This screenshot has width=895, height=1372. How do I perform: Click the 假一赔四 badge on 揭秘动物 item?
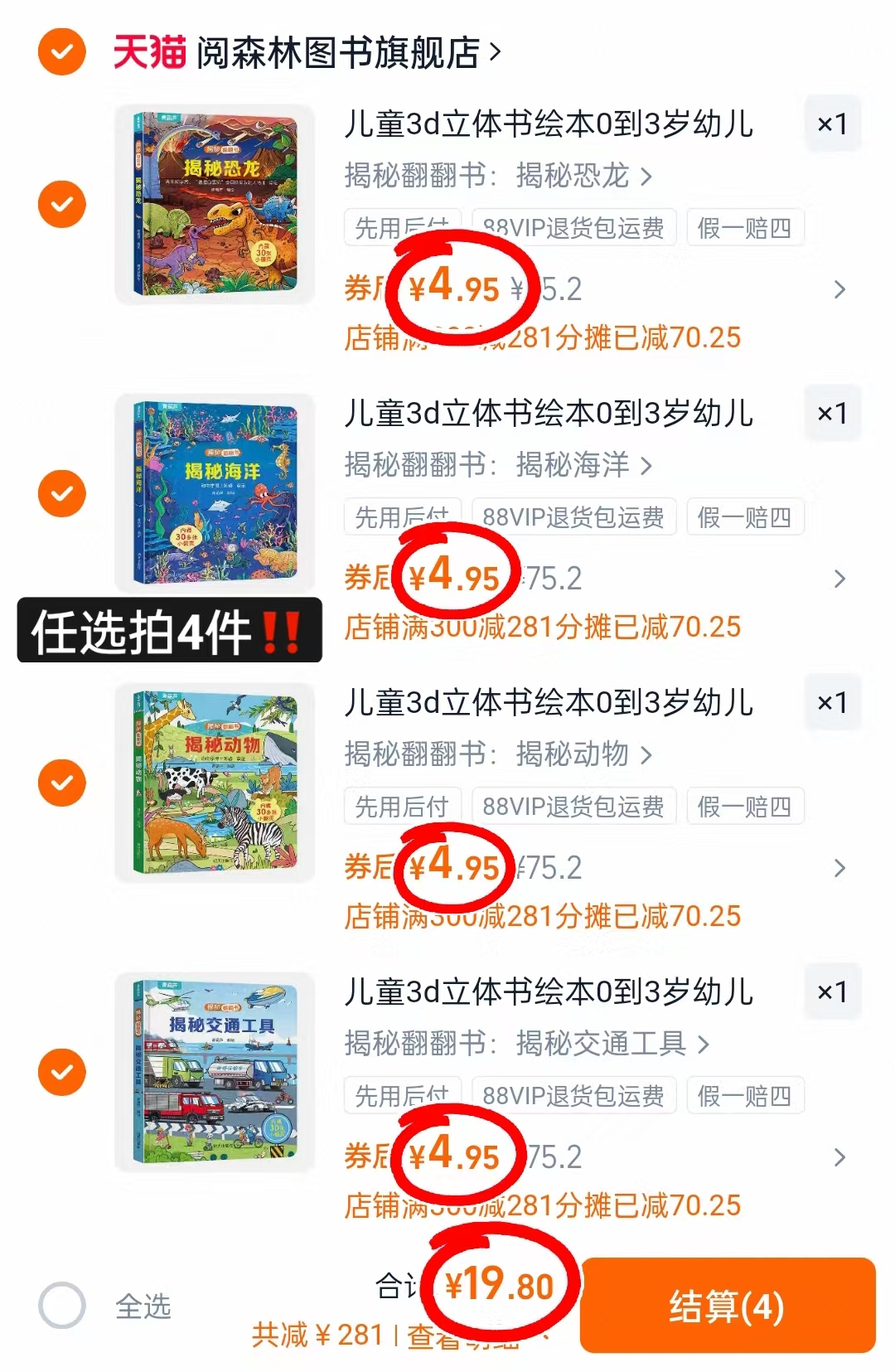click(x=744, y=806)
